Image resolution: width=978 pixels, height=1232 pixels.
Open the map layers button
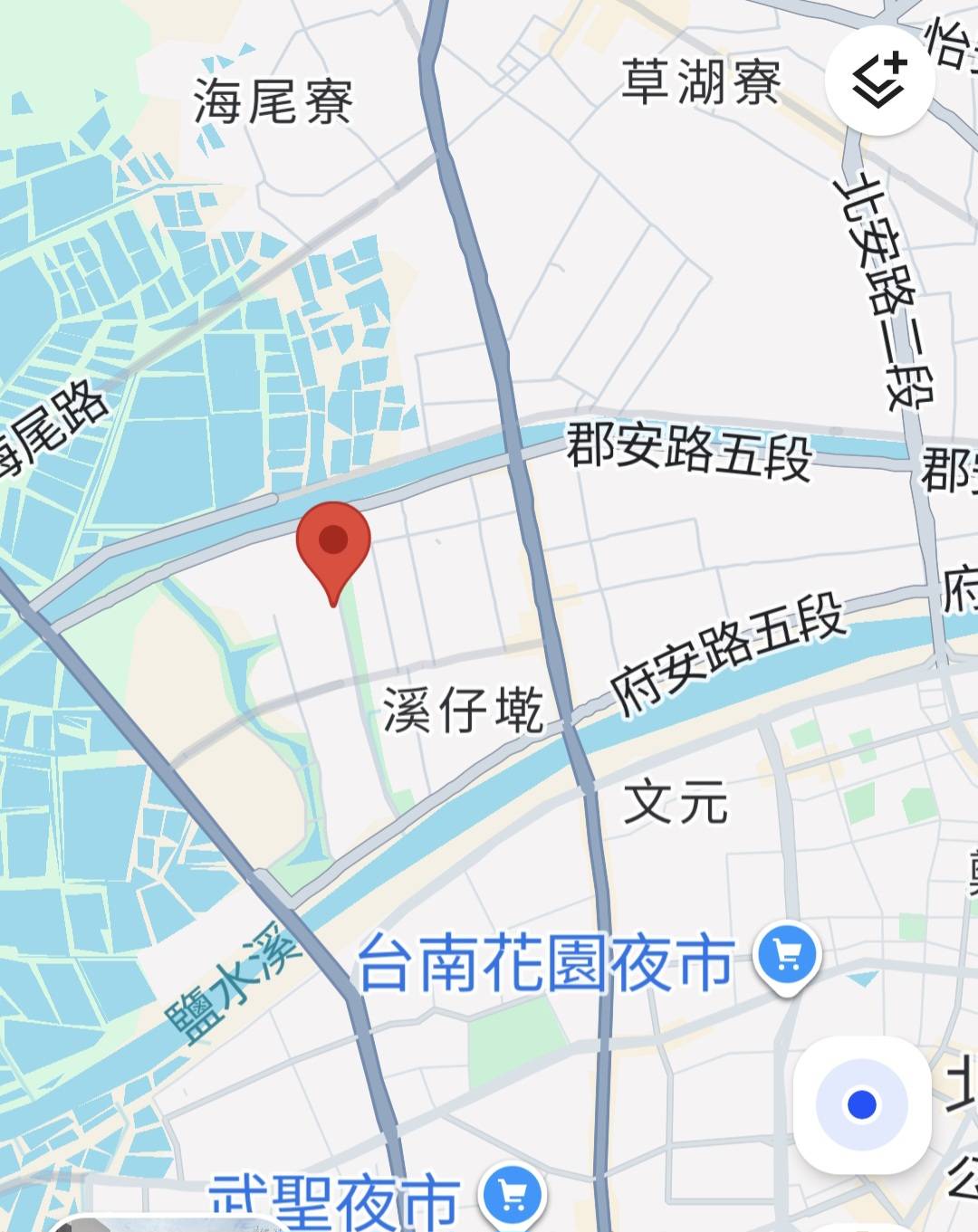pos(879,81)
